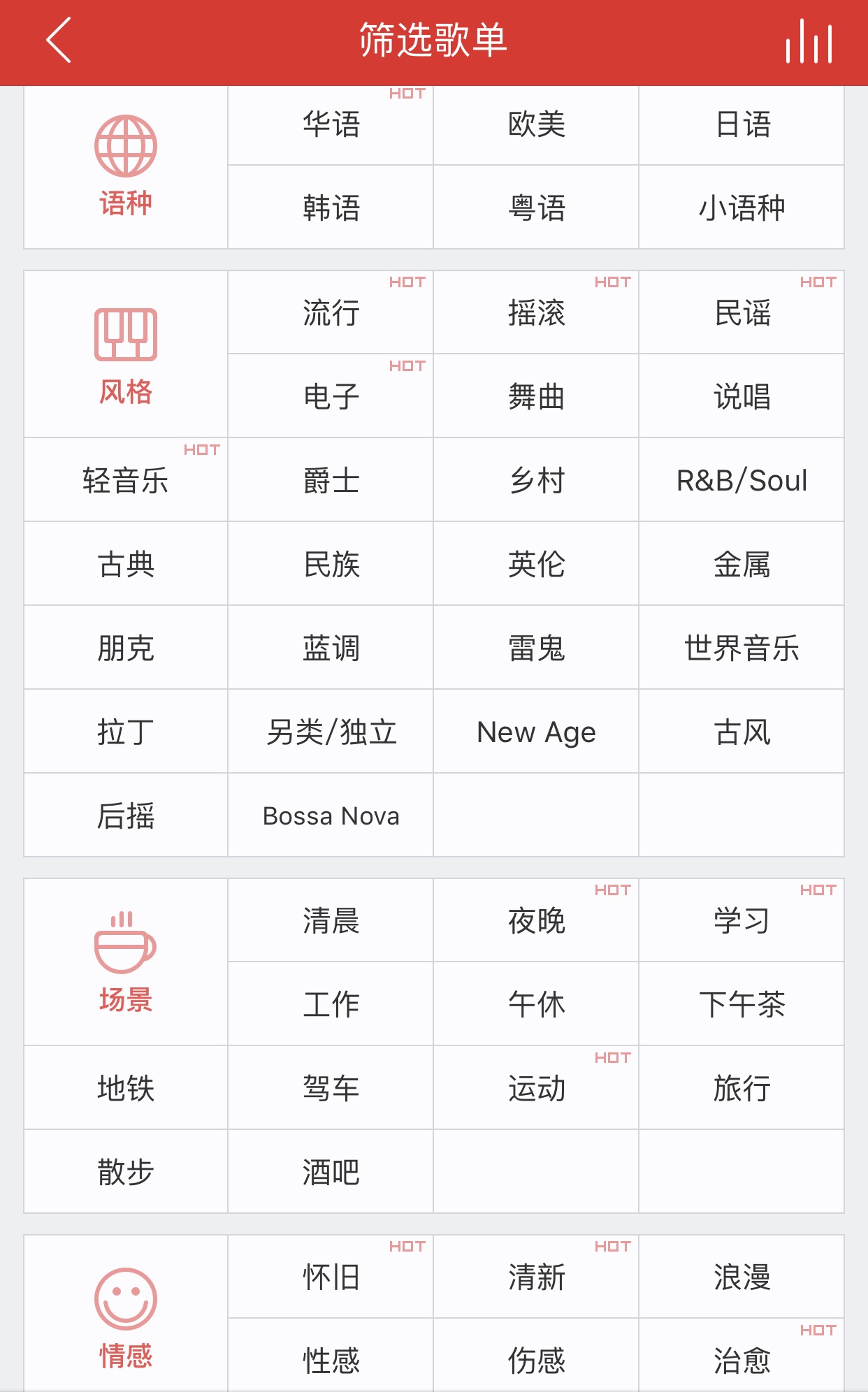Select the 摇滚 style tag
The width and height of the screenshot is (868, 1392).
536,312
